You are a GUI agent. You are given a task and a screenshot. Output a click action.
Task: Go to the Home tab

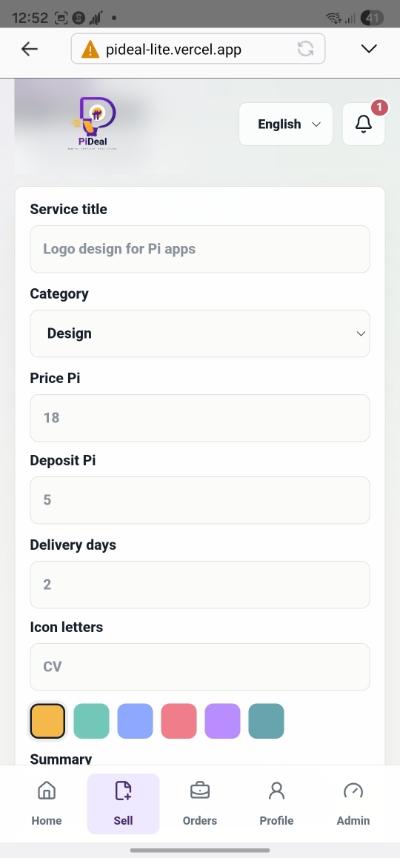[x=47, y=804]
